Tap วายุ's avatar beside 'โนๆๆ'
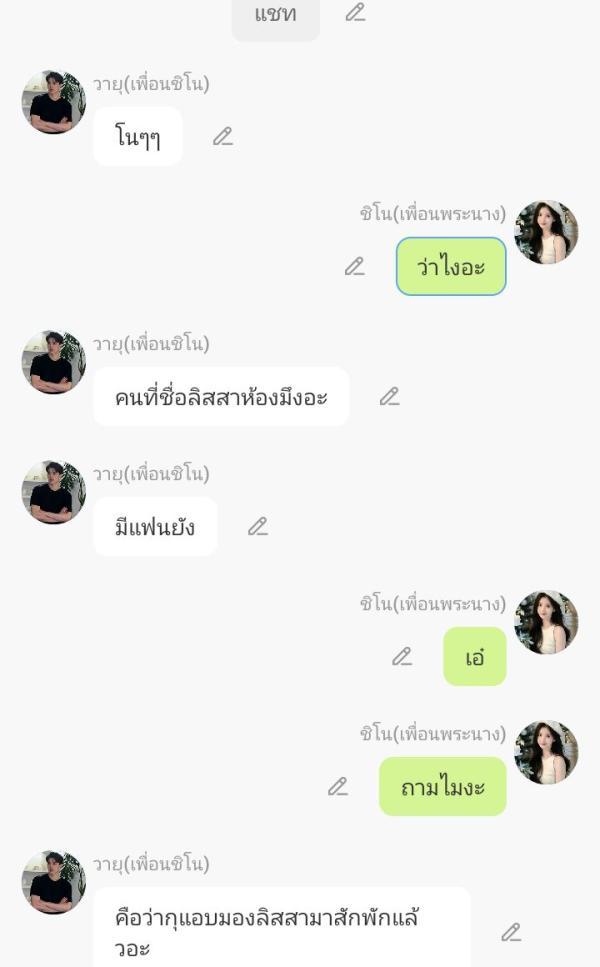 click(54, 102)
